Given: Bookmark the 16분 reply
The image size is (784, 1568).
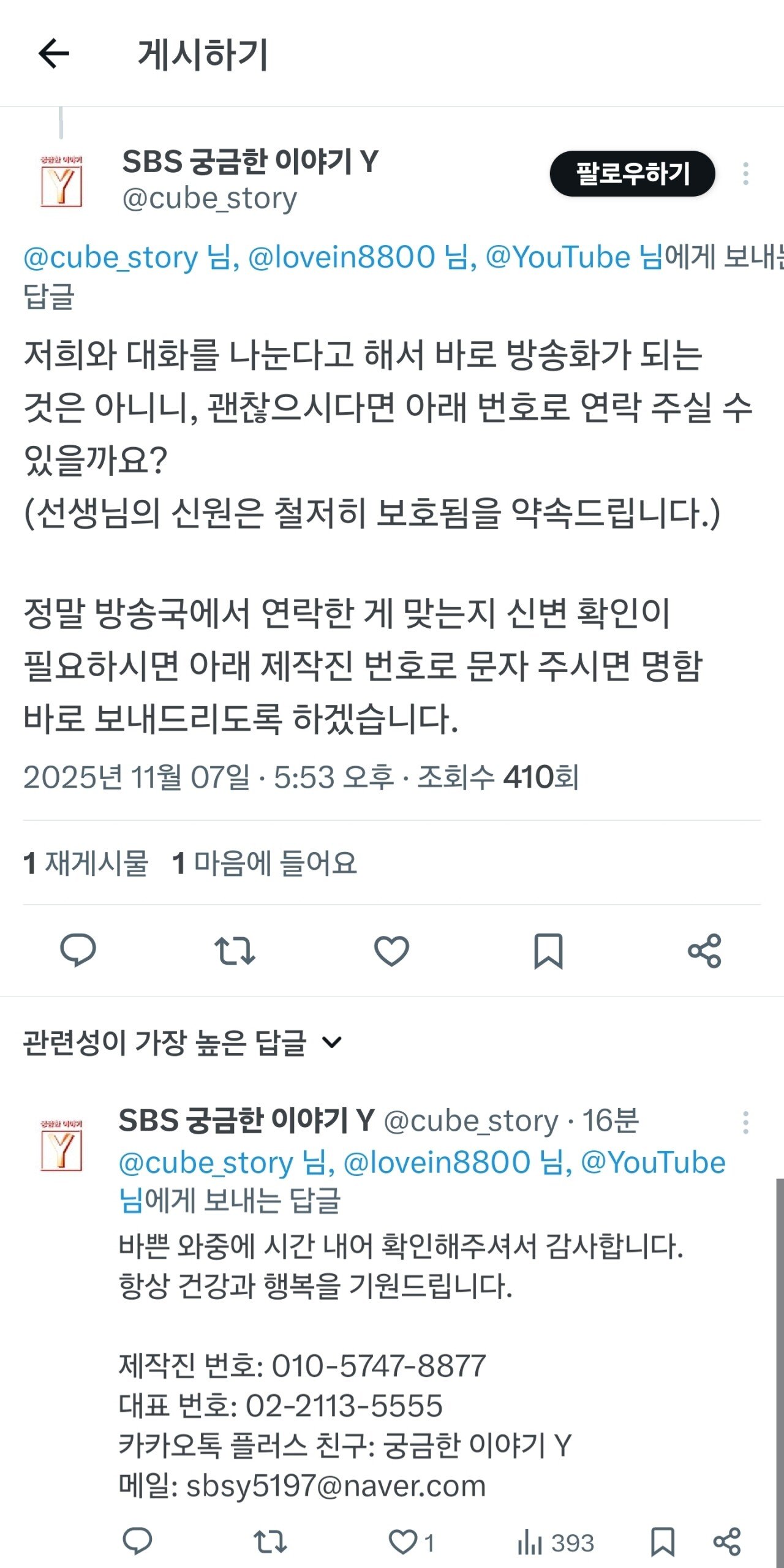Looking at the screenshot, I should click(662, 1541).
